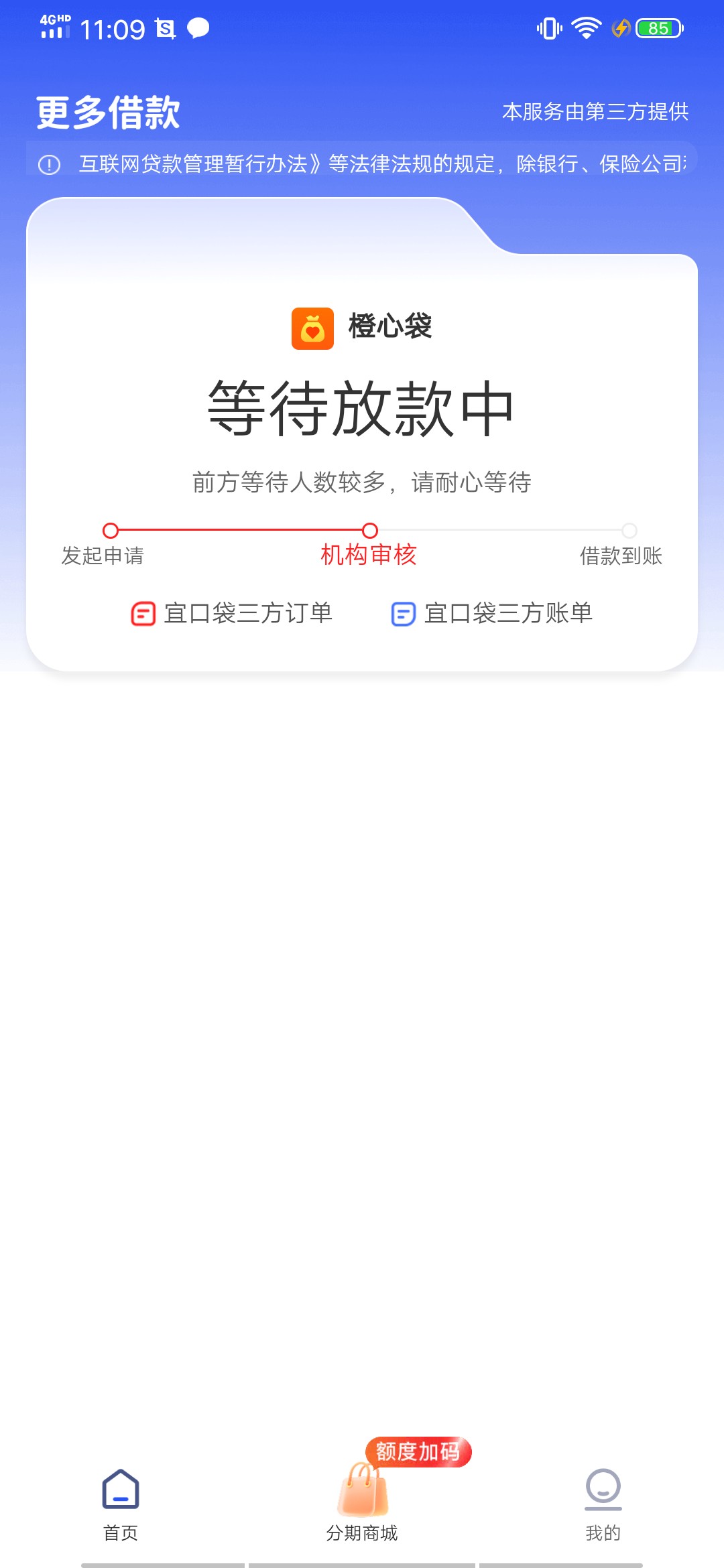Expand the waiting status card
Image resolution: width=724 pixels, height=1568 pixels.
[362, 436]
